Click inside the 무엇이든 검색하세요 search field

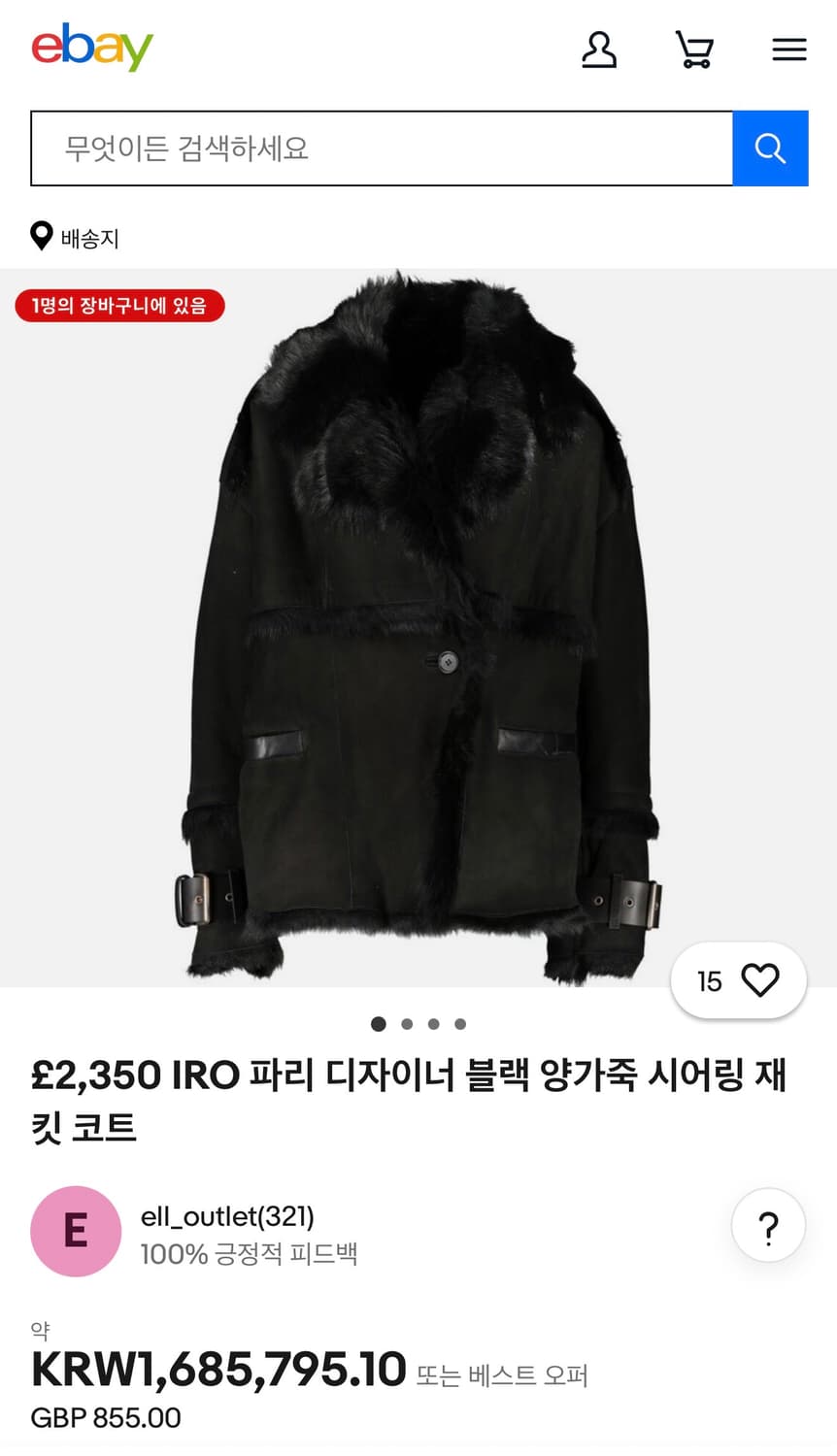pyautogui.click(x=379, y=148)
